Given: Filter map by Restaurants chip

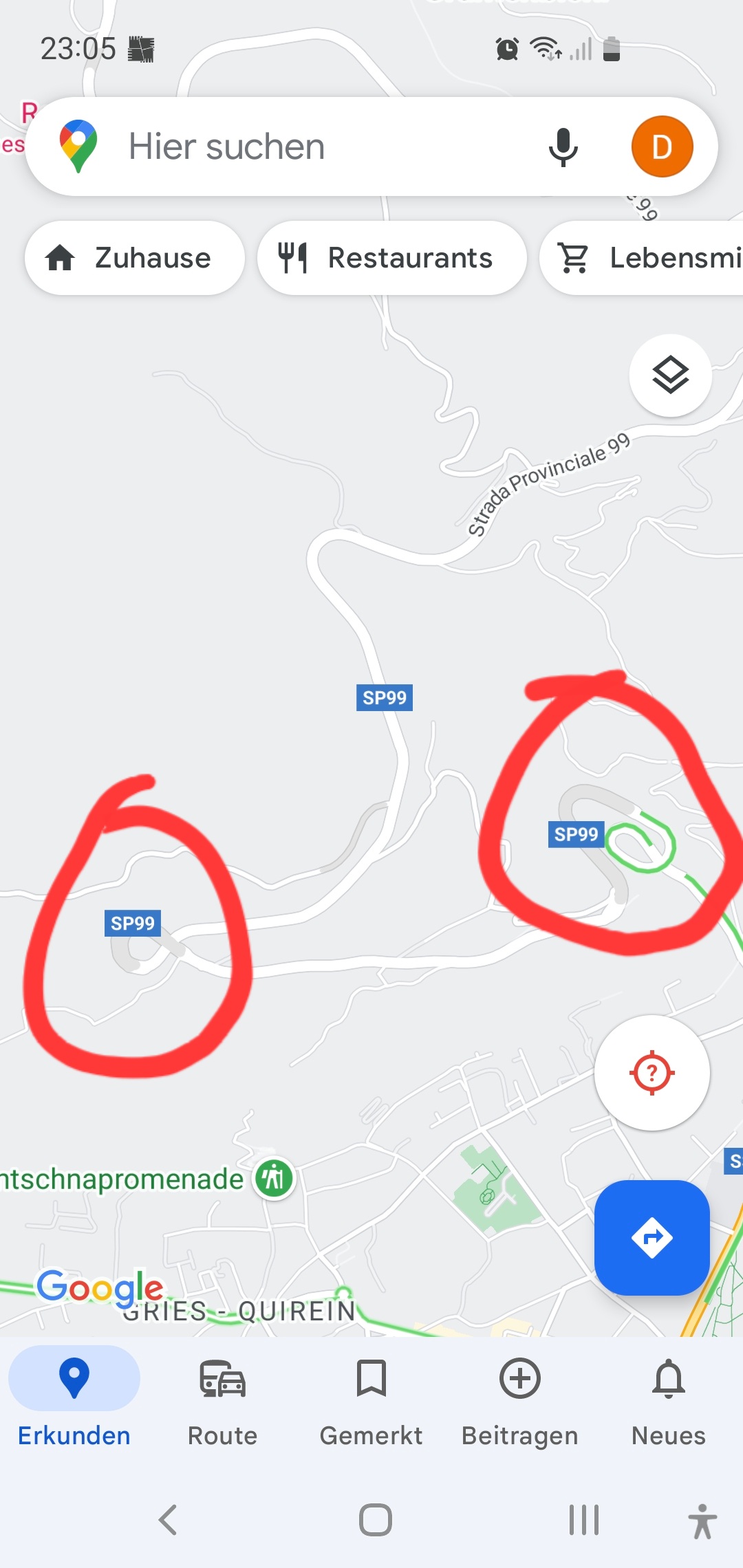Looking at the screenshot, I should point(391,258).
